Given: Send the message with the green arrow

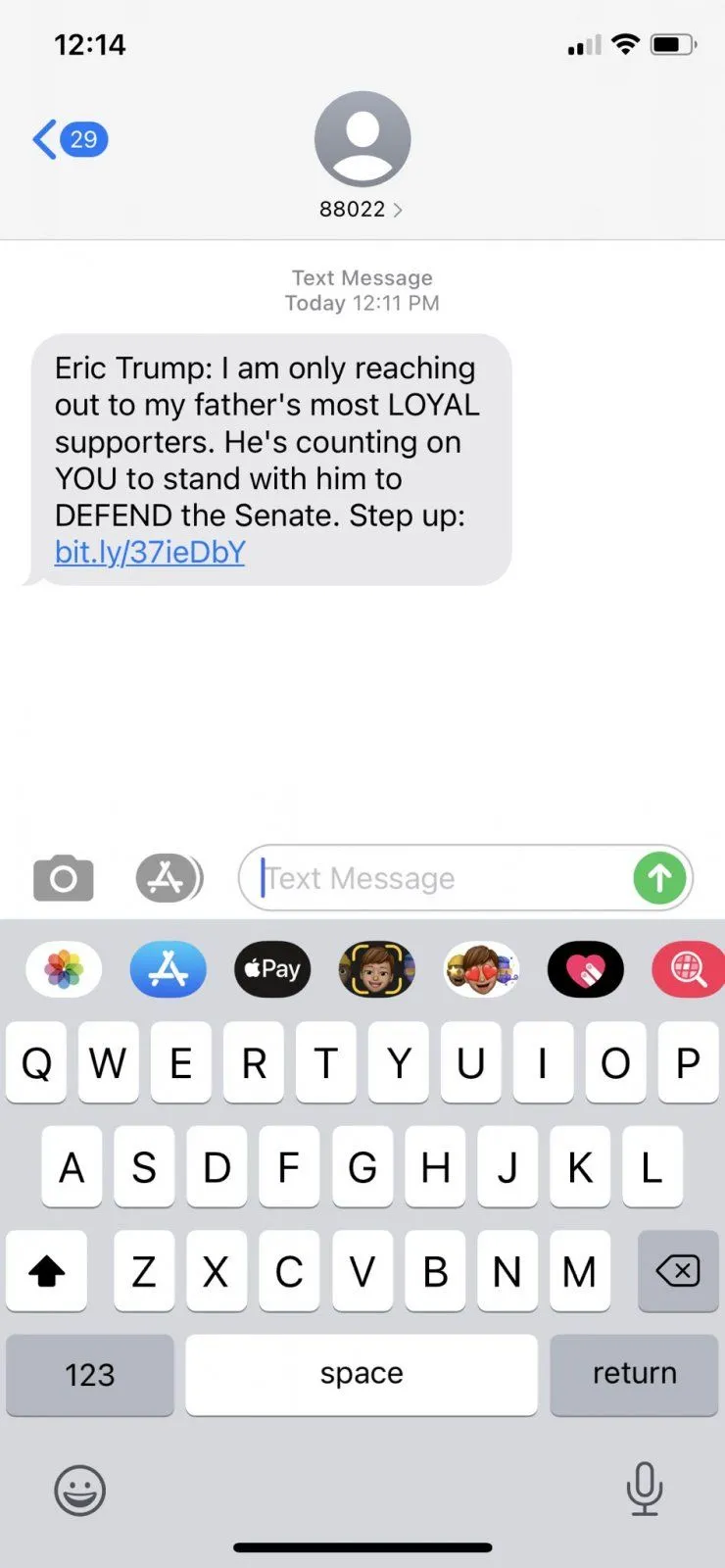Looking at the screenshot, I should pyautogui.click(x=659, y=878).
